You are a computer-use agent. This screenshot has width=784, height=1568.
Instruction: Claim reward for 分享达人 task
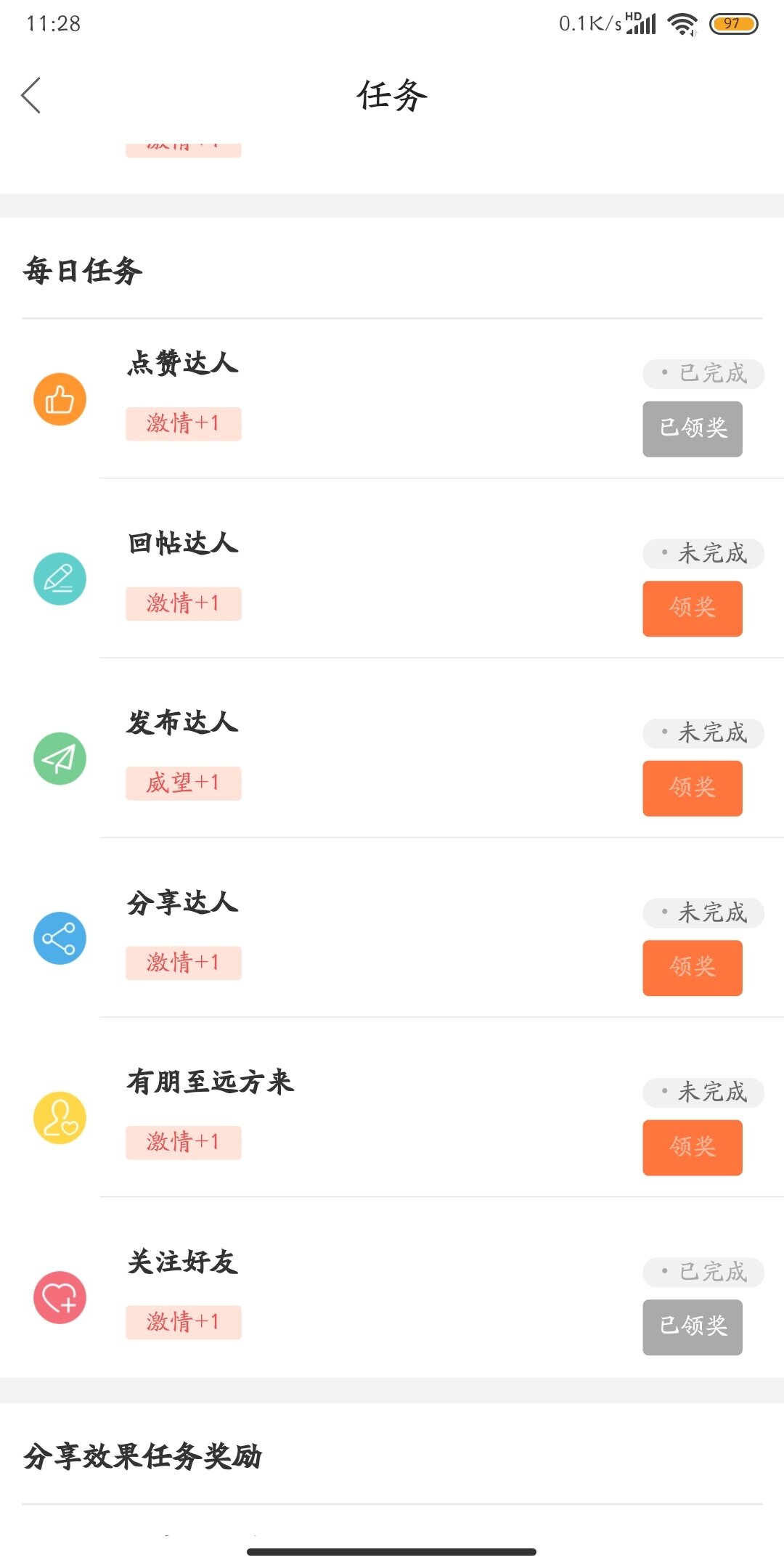pos(692,968)
